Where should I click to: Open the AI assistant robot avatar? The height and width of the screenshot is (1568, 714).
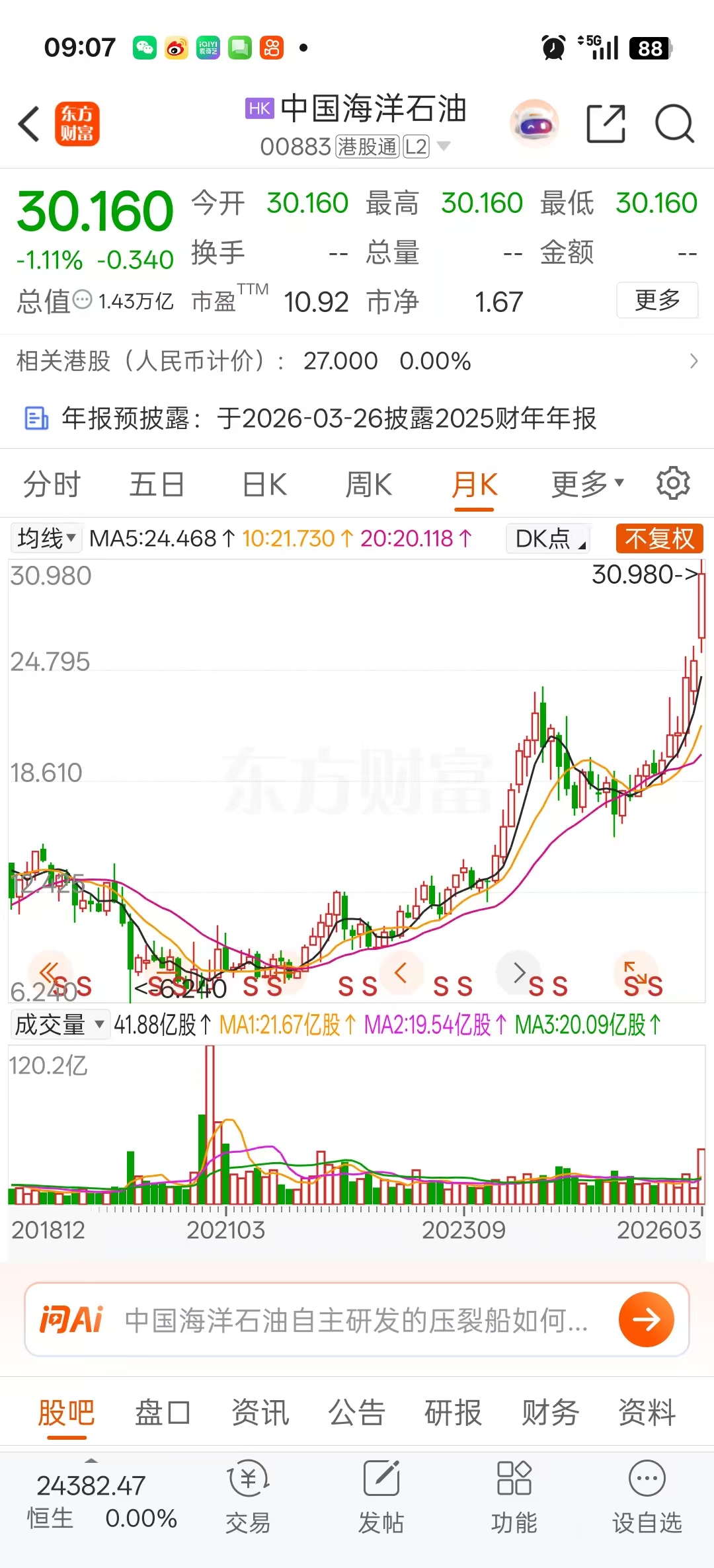click(x=534, y=124)
